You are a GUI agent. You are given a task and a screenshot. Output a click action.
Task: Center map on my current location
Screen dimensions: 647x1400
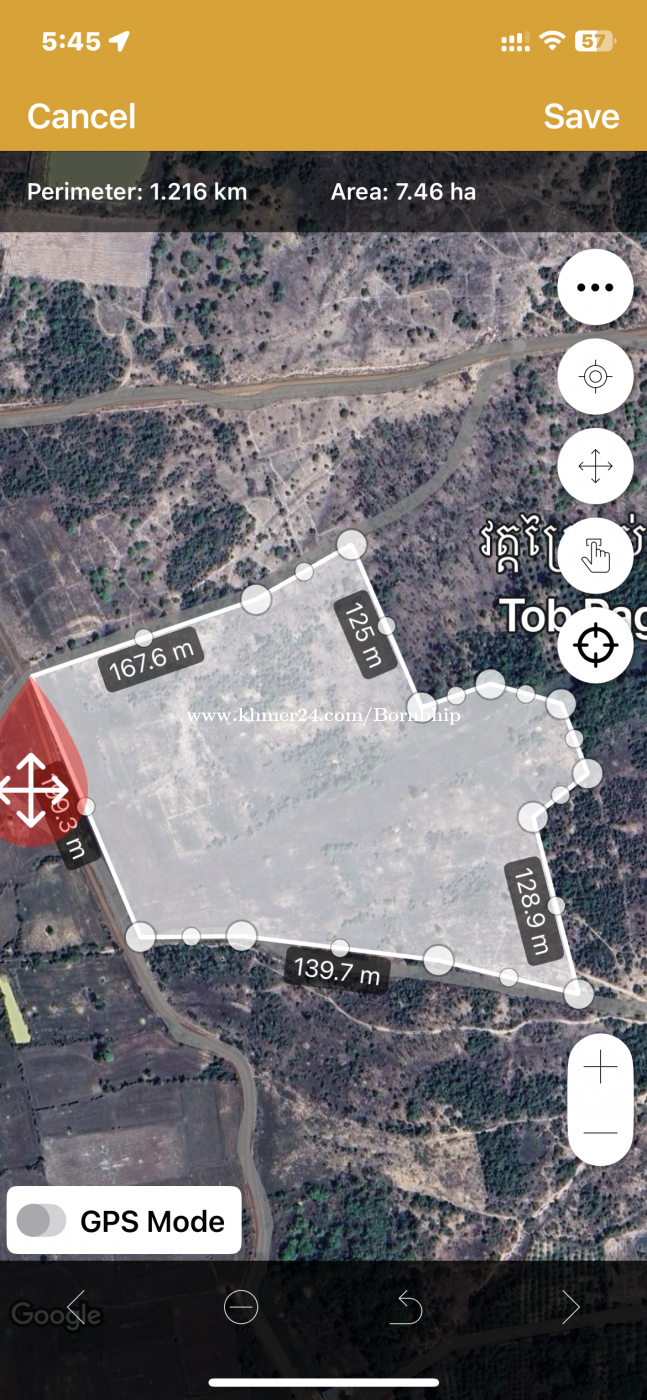595,377
